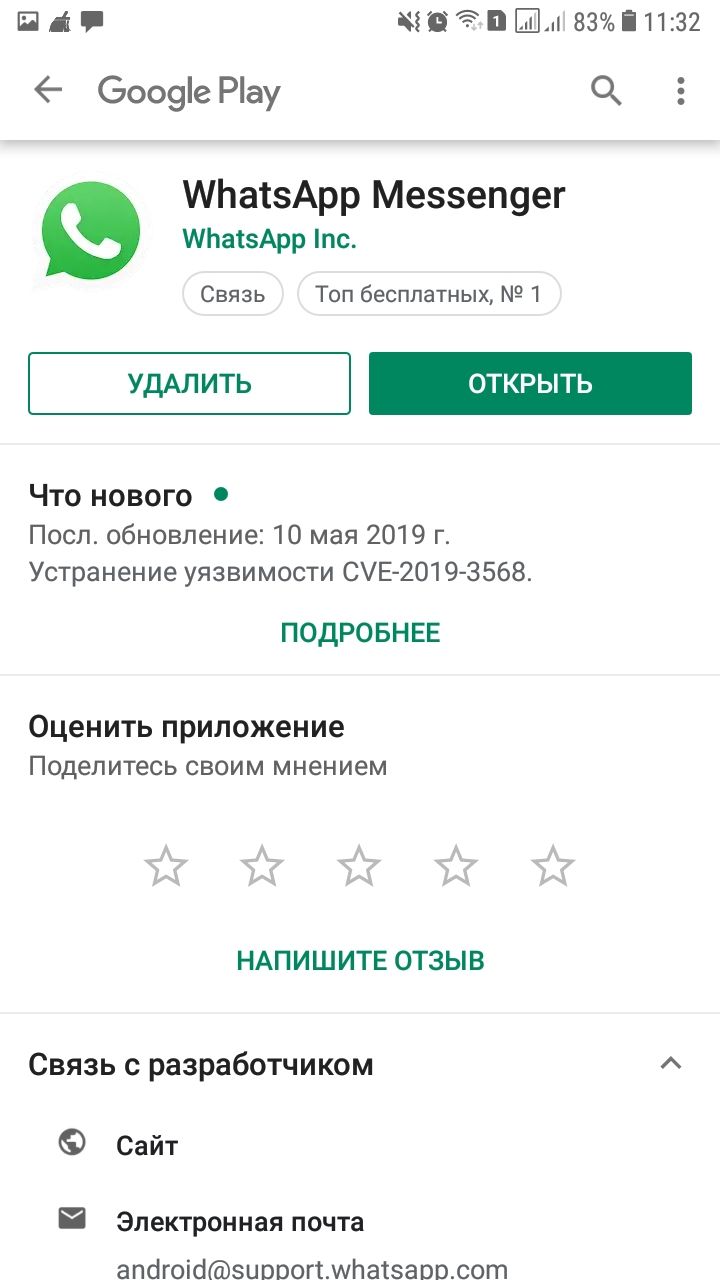Tap НАПИШИТЕ ОТЗЫВ to write a review
Image resolution: width=720 pixels, height=1280 pixels.
360,961
